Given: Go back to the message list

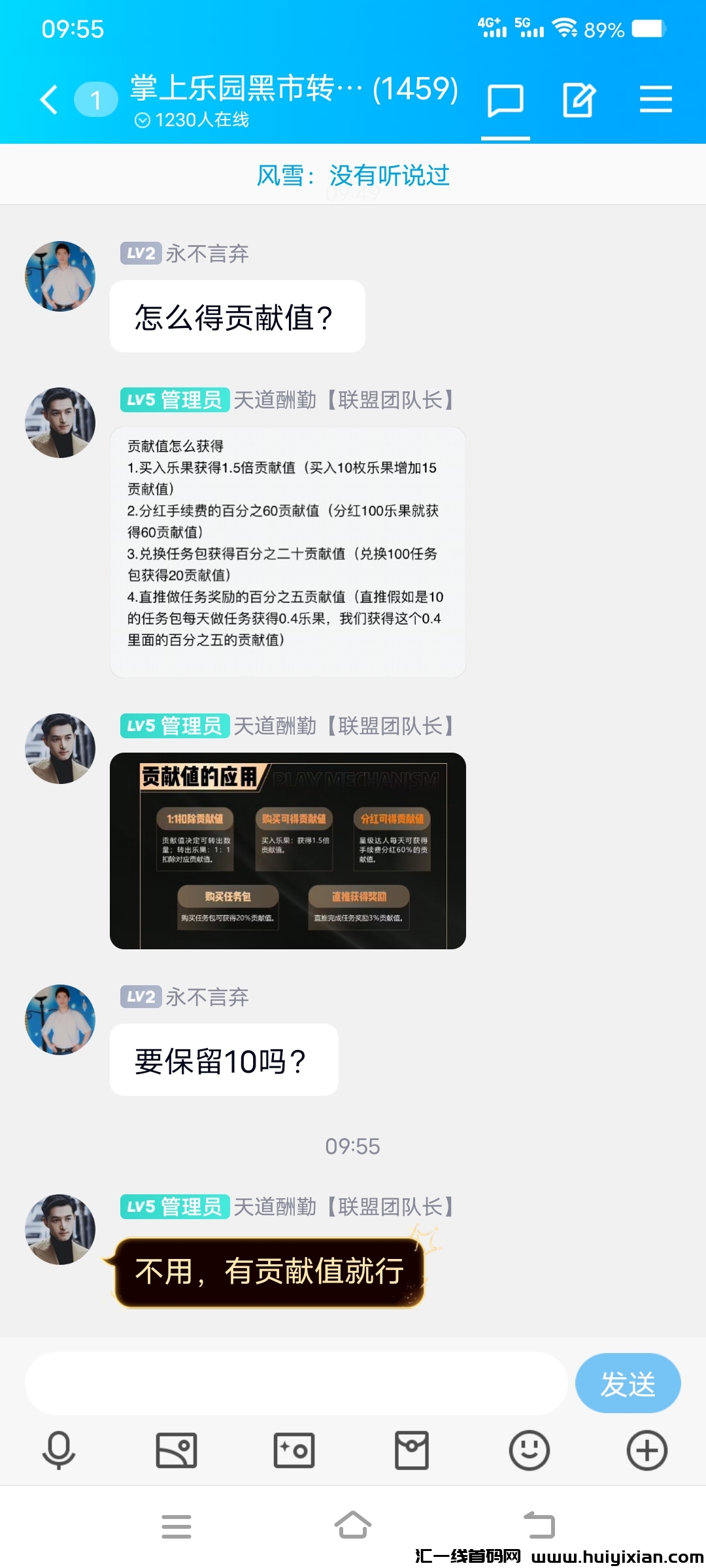Looking at the screenshot, I should coord(50,100).
